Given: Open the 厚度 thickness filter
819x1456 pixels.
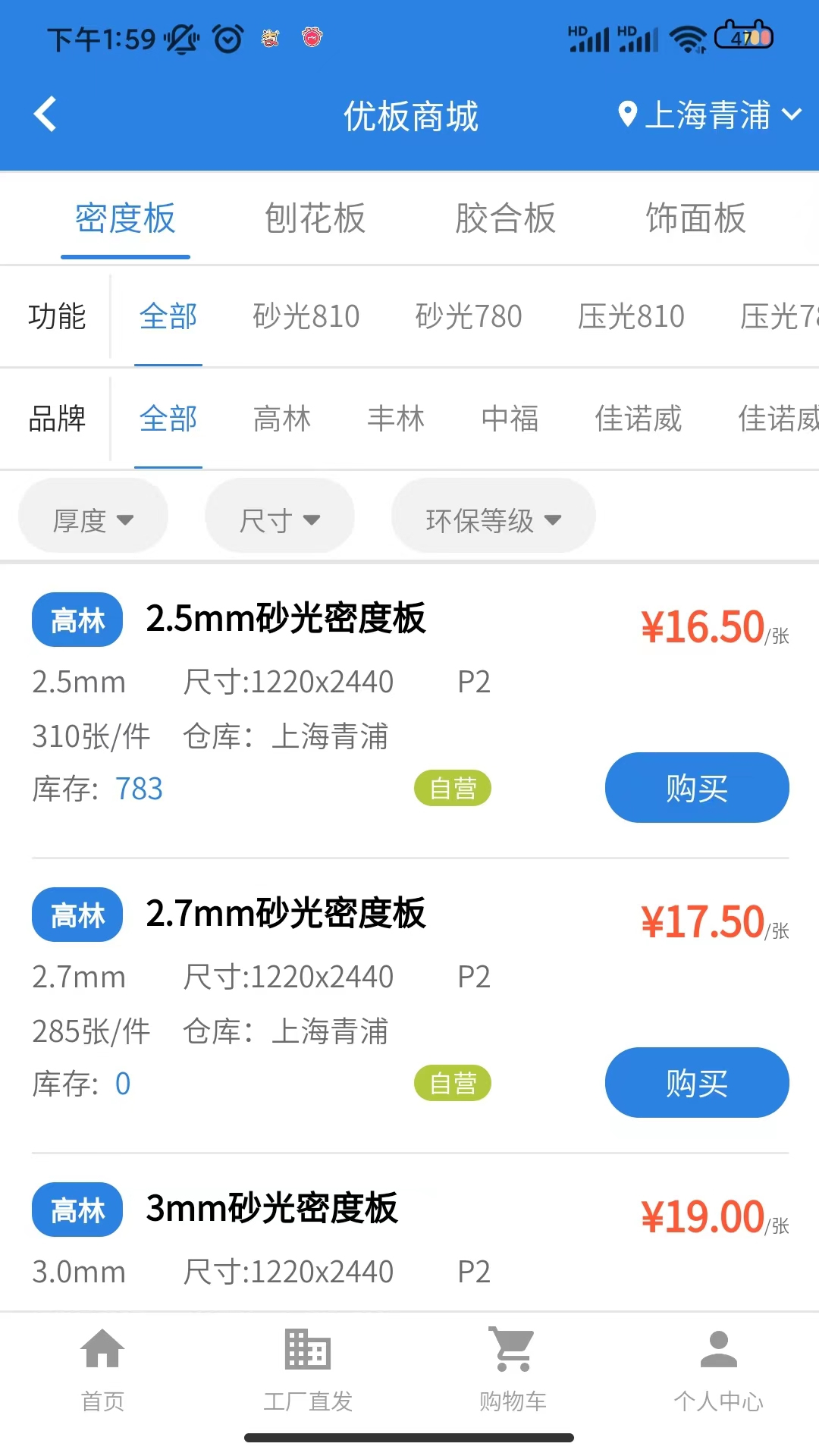Looking at the screenshot, I should click(93, 516).
